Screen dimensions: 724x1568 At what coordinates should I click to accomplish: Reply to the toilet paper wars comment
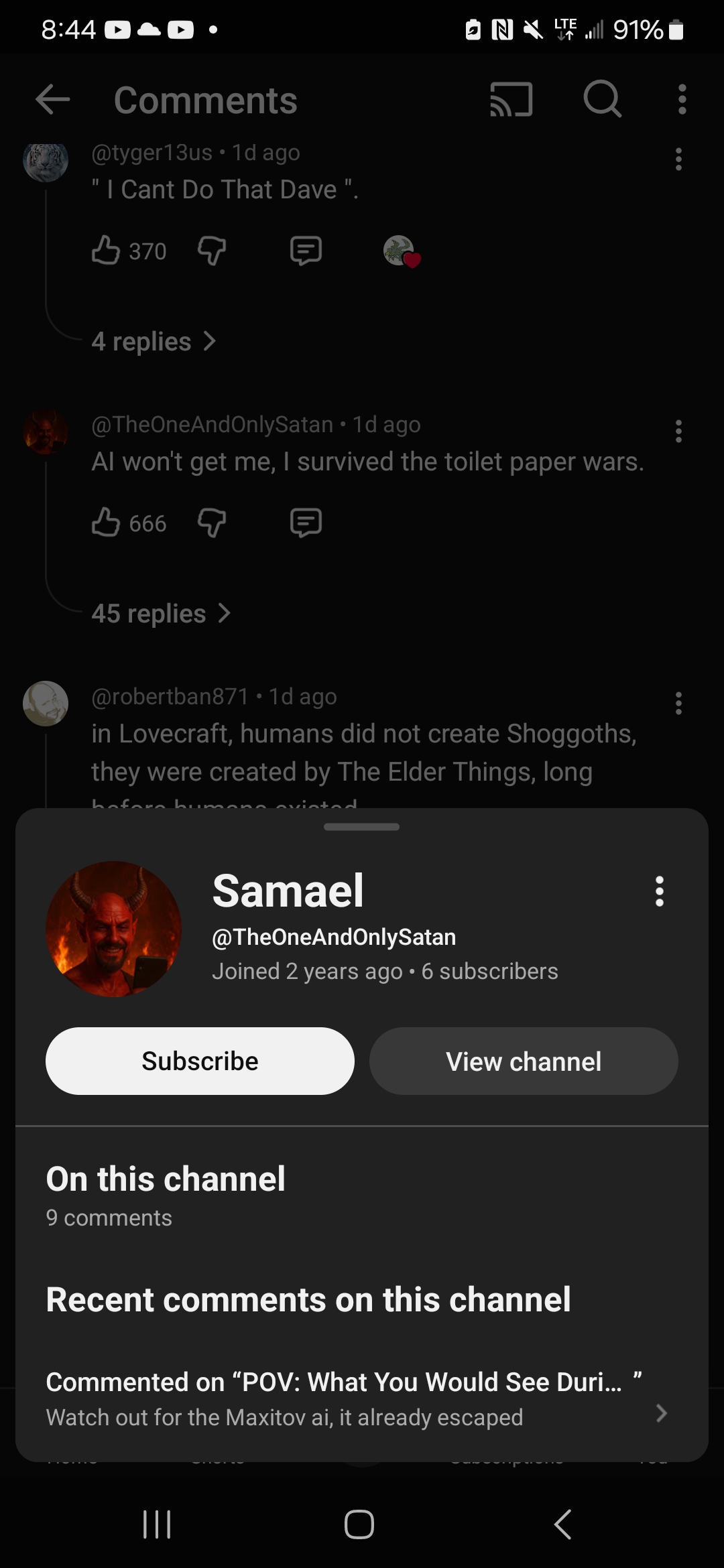click(x=306, y=523)
